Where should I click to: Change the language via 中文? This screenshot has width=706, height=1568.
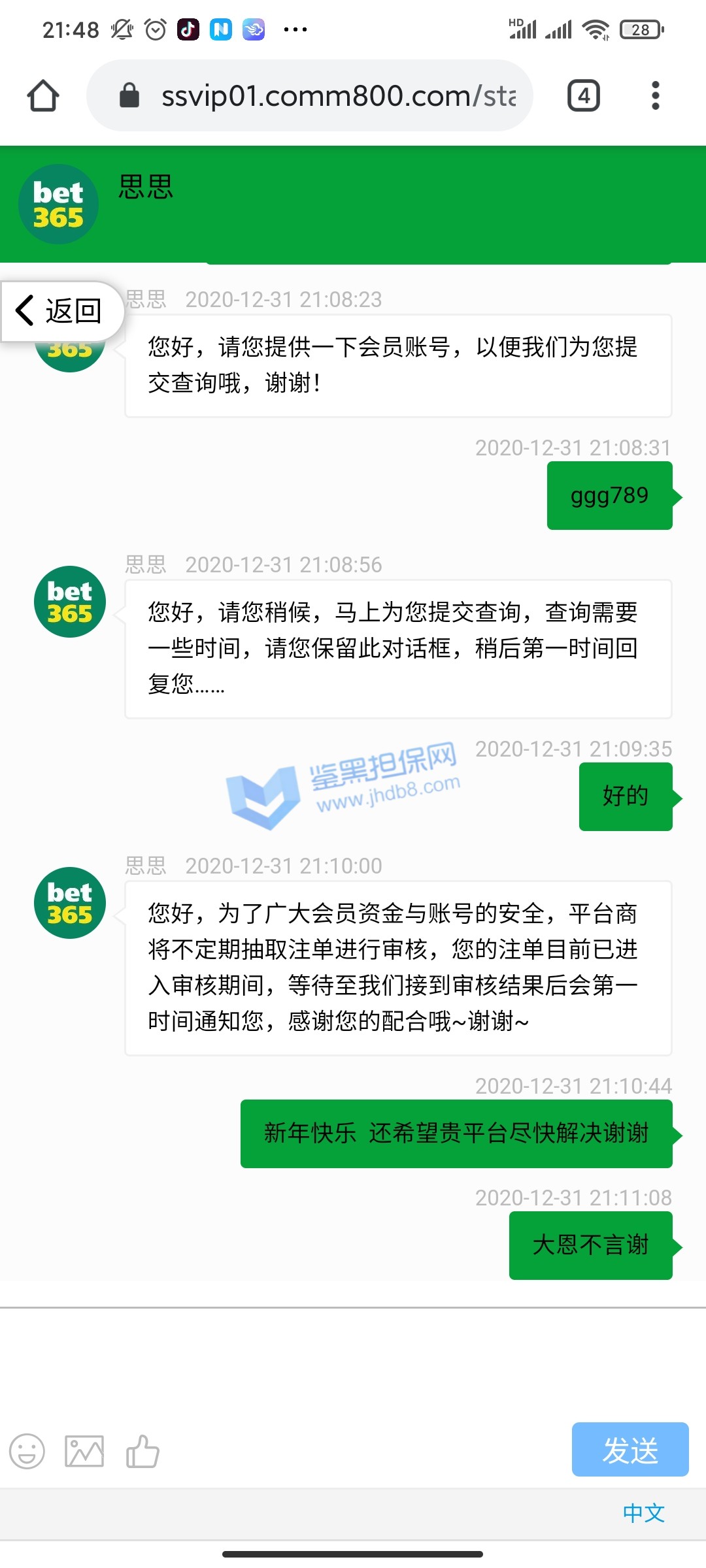click(x=643, y=1512)
